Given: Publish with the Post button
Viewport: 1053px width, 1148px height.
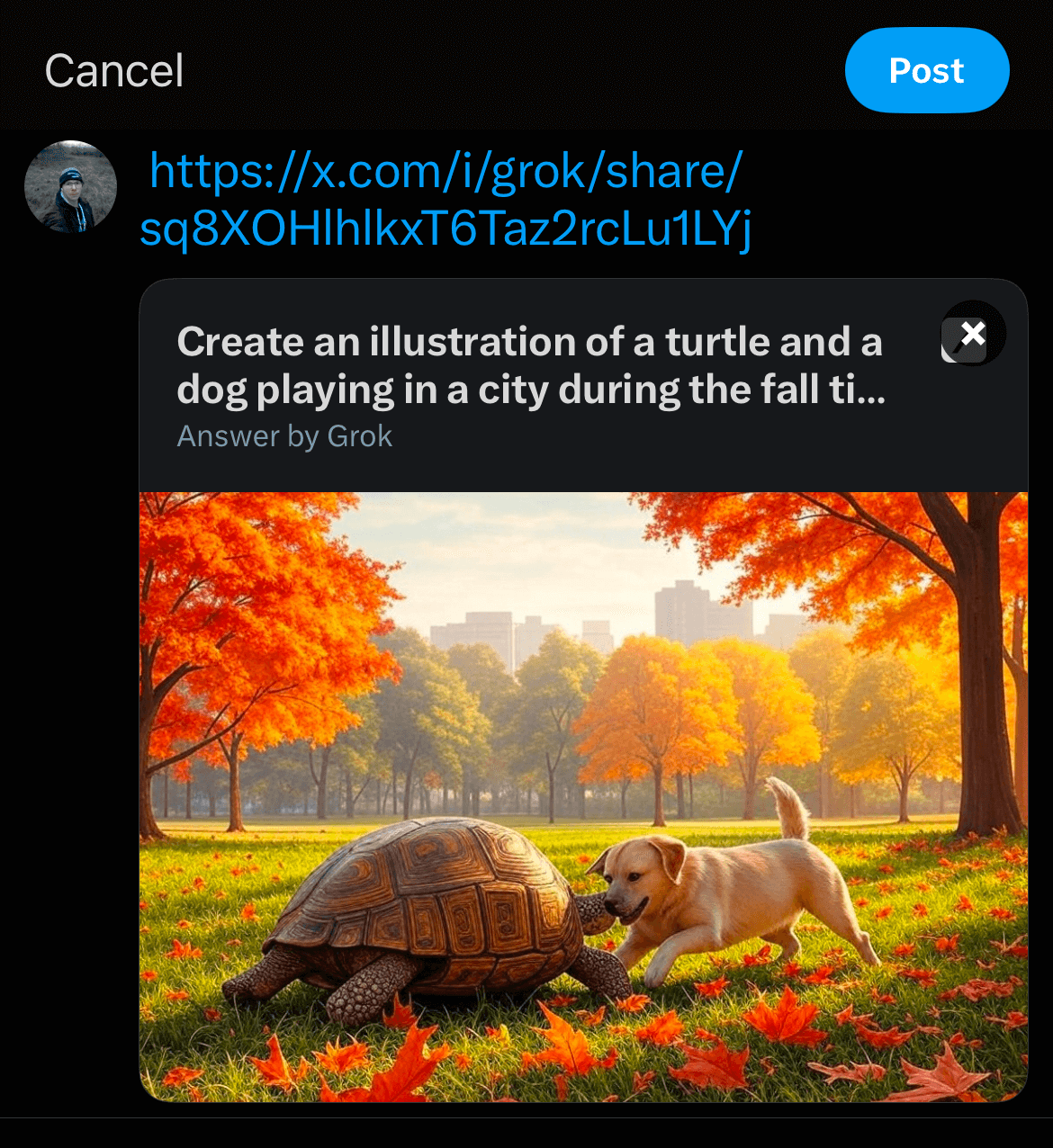Looking at the screenshot, I should (926, 71).
